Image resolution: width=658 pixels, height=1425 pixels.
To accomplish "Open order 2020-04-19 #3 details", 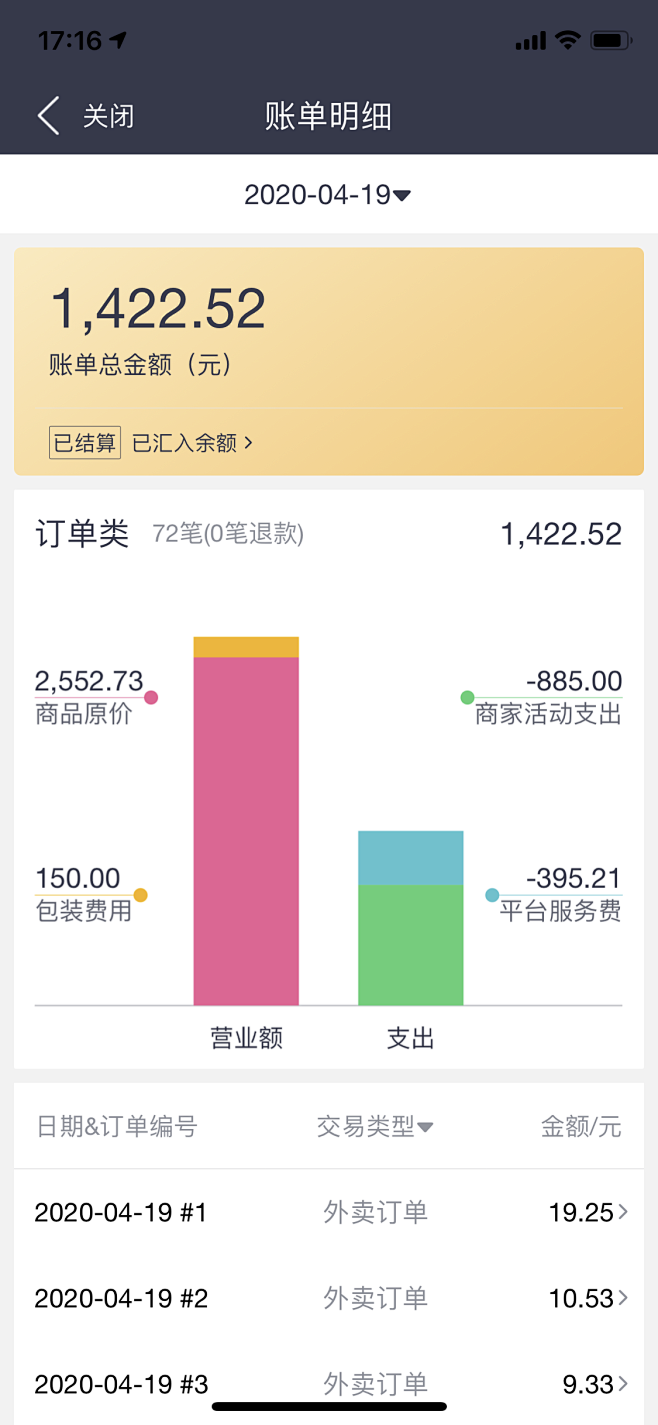I will [329, 1384].
